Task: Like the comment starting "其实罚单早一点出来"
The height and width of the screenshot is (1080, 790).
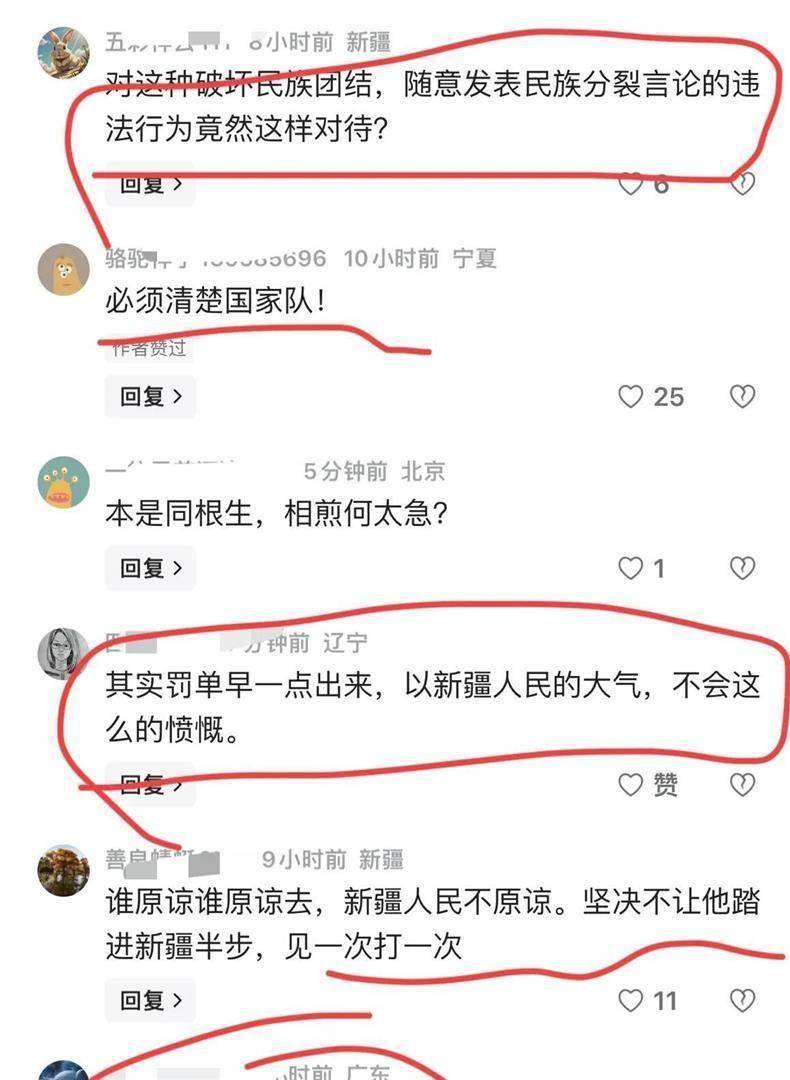Action: [631, 785]
